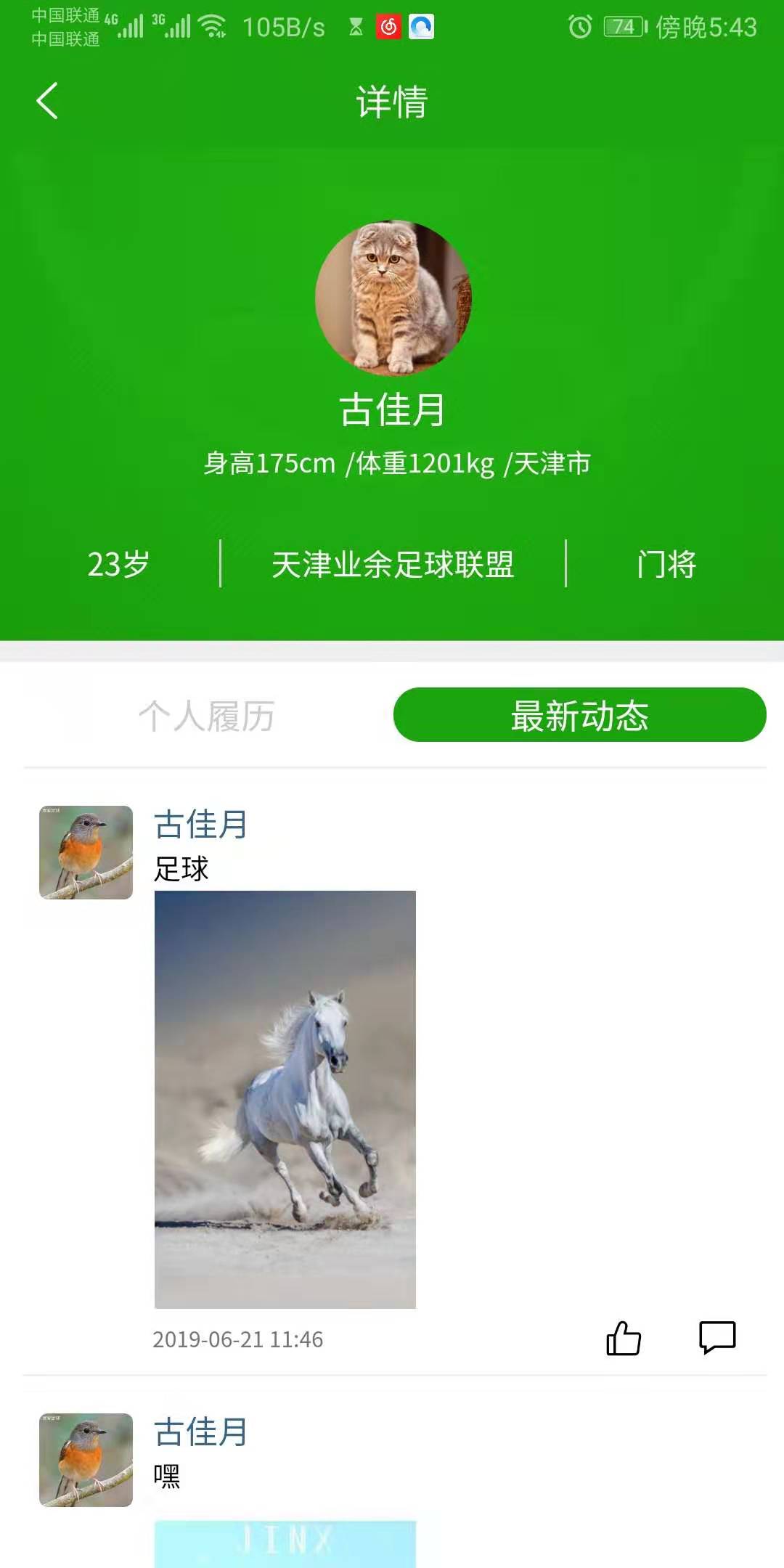Comment on the 足球 post

717,1338
